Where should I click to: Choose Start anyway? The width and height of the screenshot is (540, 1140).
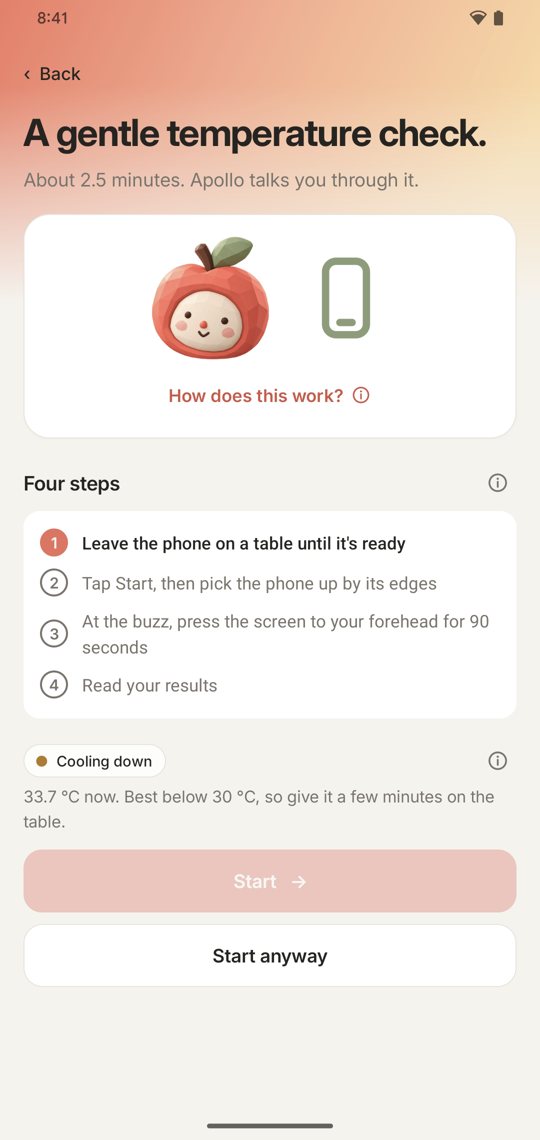pos(270,955)
